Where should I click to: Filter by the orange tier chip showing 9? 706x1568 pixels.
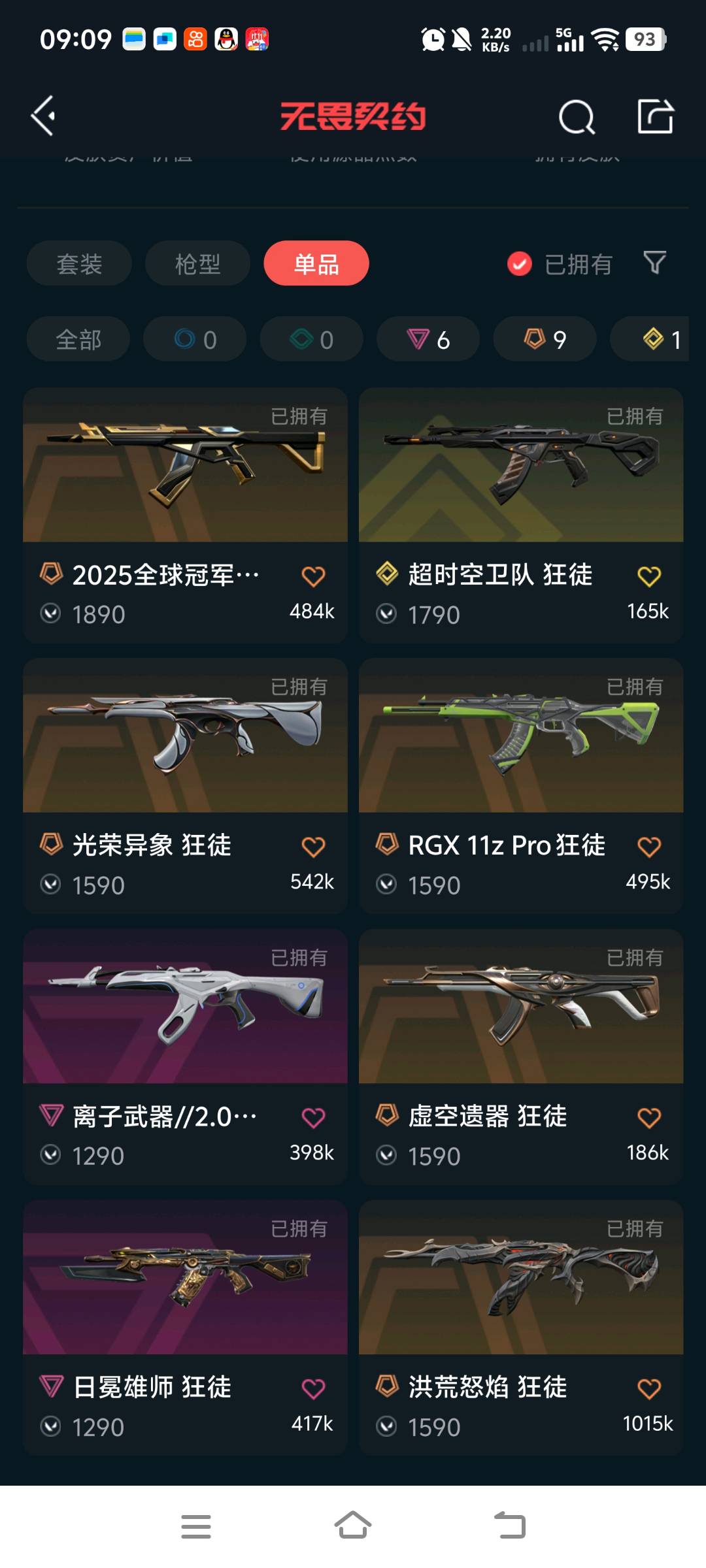tap(545, 340)
